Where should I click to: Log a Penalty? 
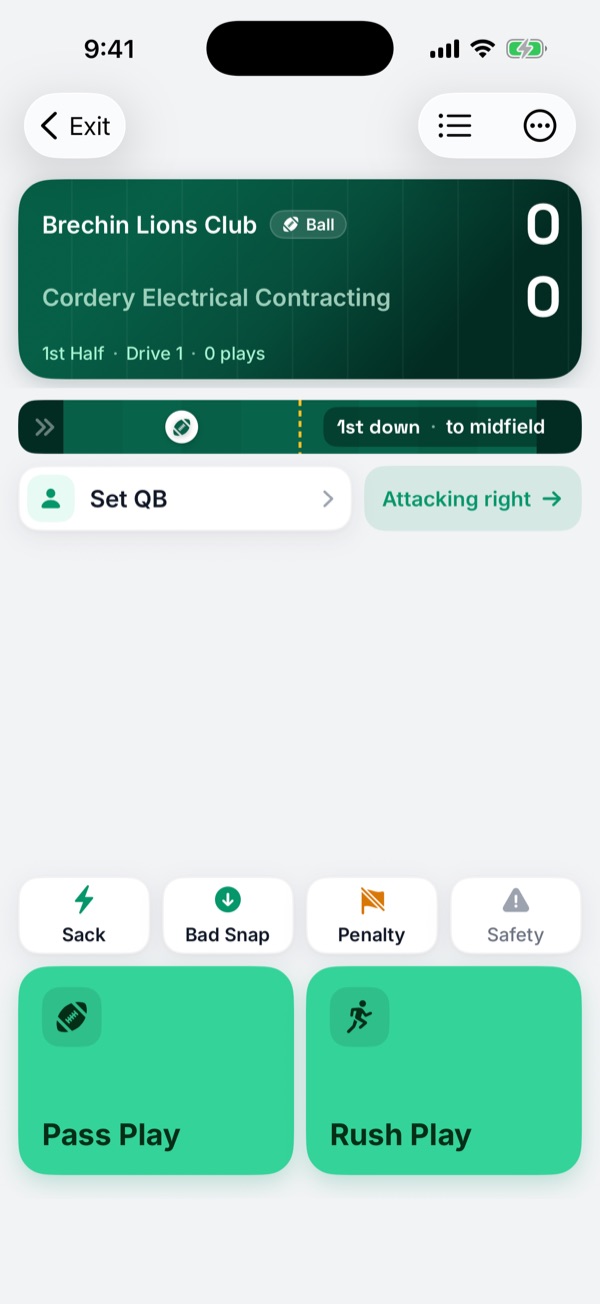coord(372,916)
